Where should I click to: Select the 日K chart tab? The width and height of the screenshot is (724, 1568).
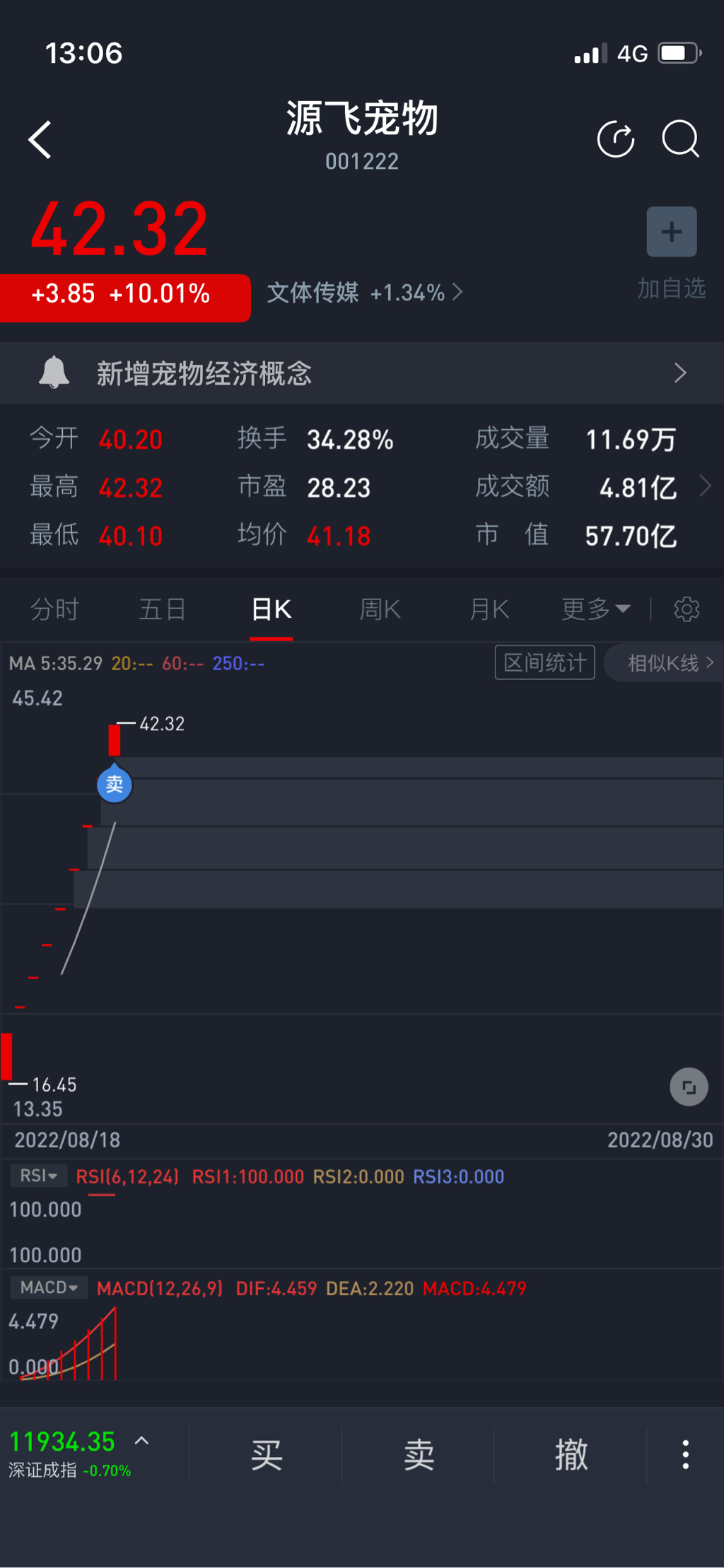point(271,609)
